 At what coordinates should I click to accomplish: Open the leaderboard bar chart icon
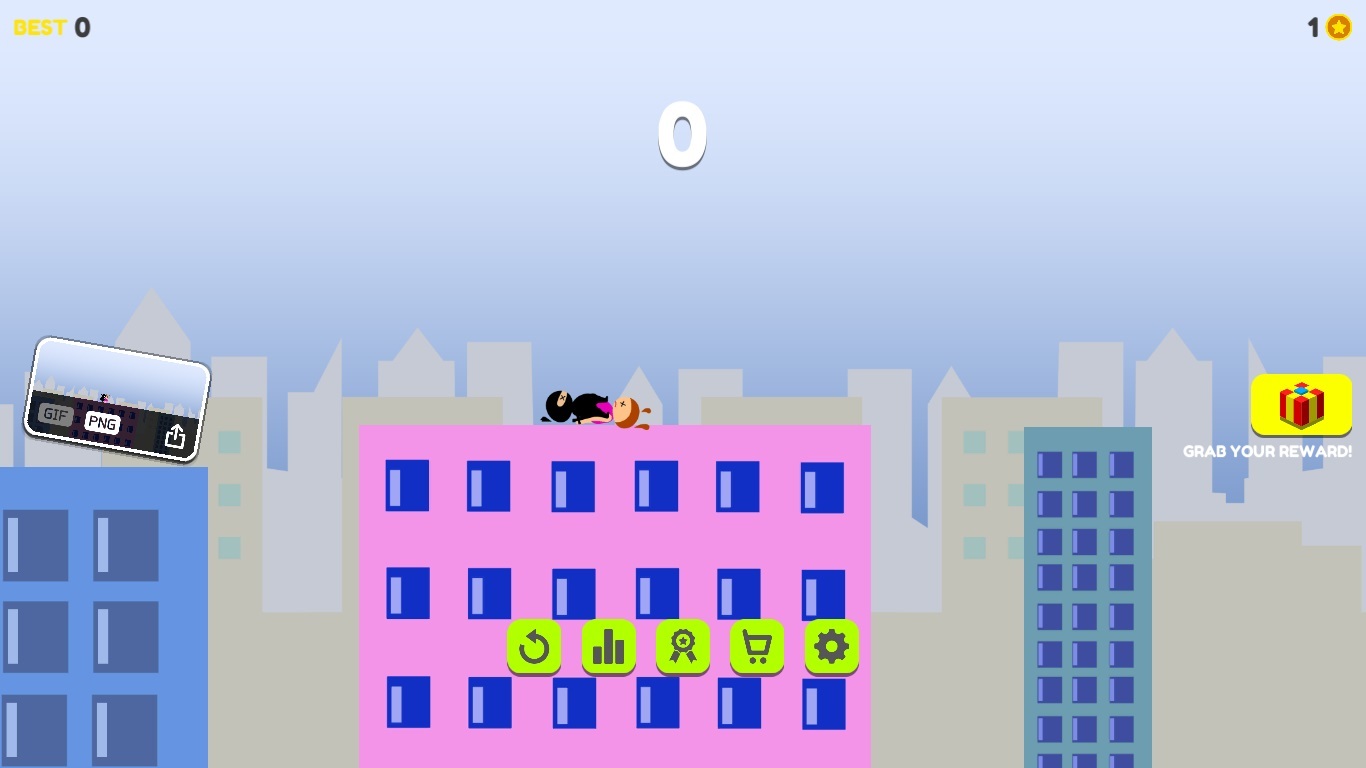click(608, 647)
